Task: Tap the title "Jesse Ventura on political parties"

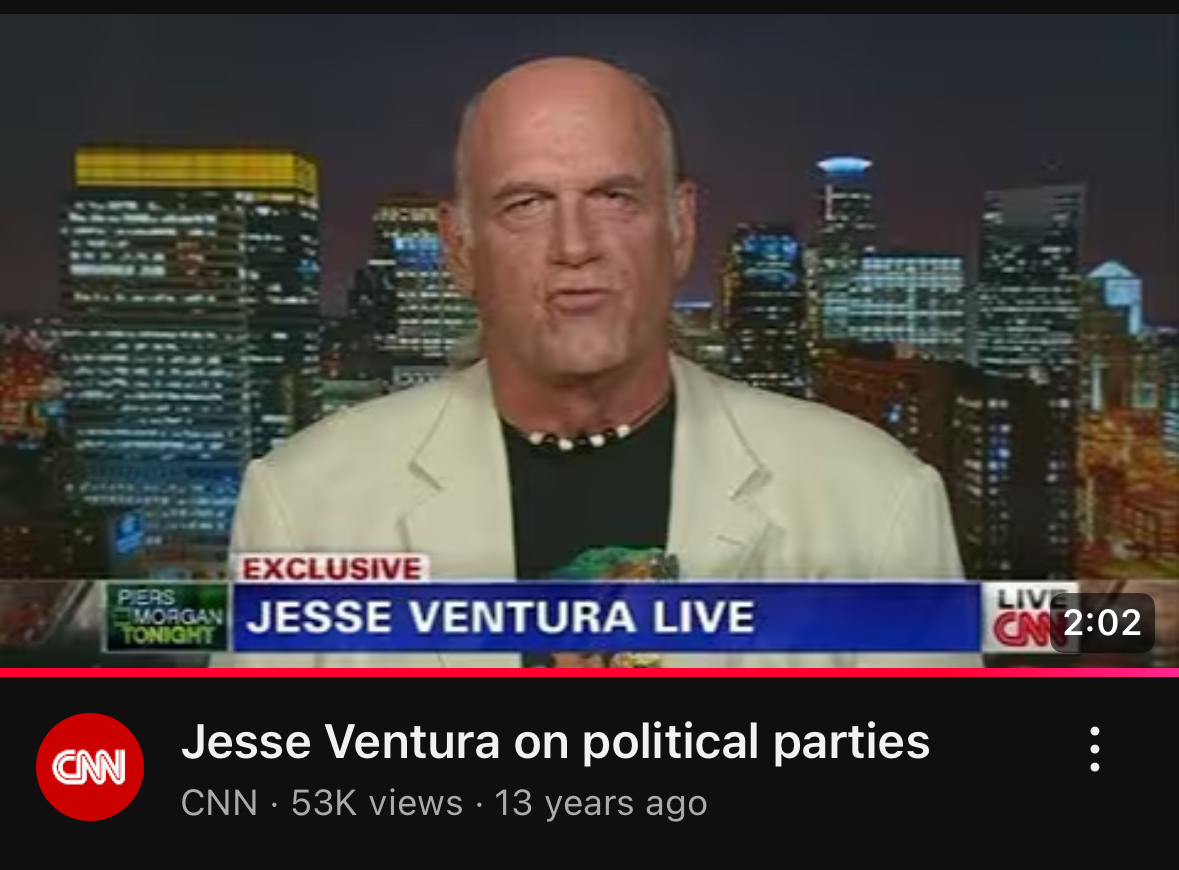Action: (555, 742)
